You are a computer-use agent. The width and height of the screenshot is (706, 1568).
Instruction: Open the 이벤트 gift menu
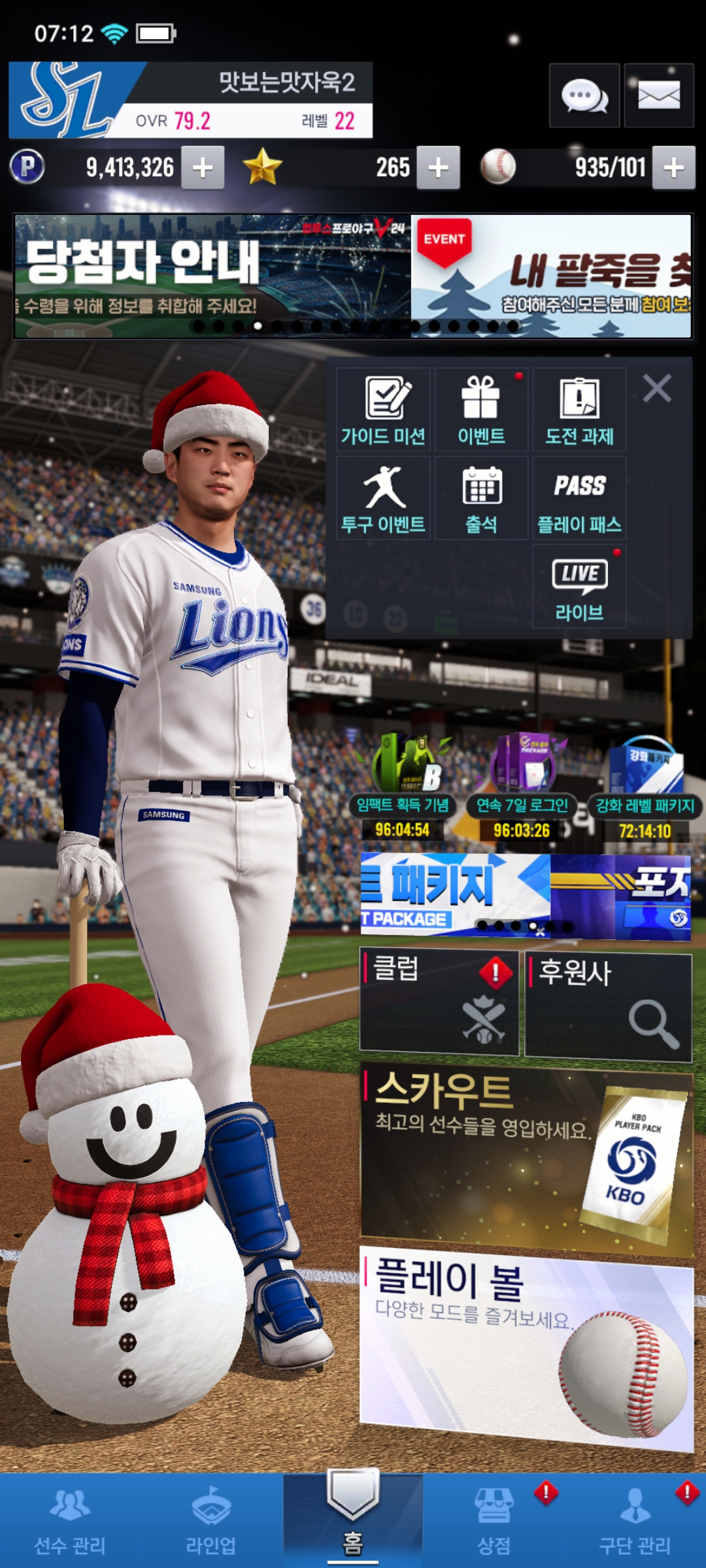tap(481, 410)
